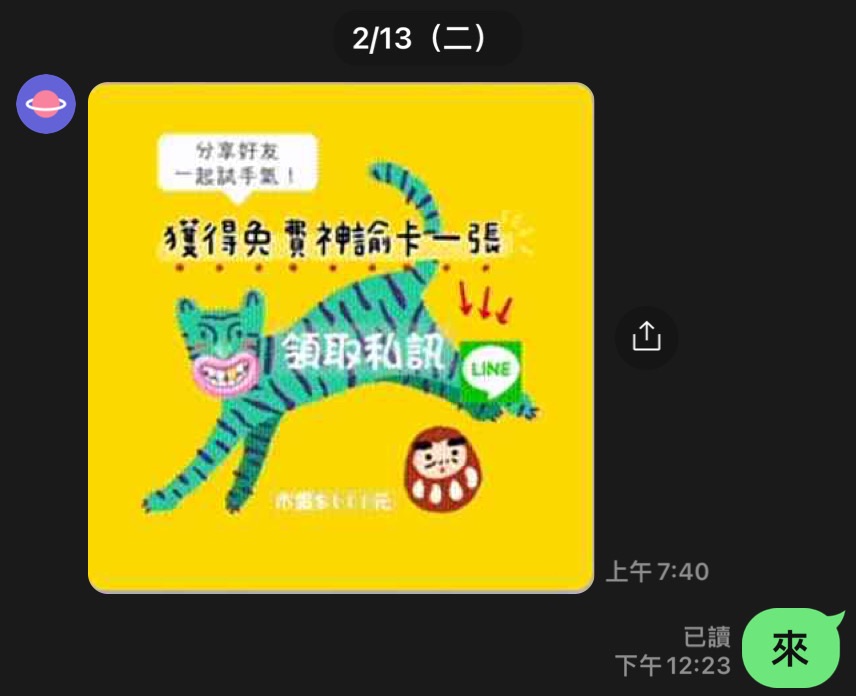Screen dimensions: 856x696
Task: Share the received image
Action: [x=646, y=337]
